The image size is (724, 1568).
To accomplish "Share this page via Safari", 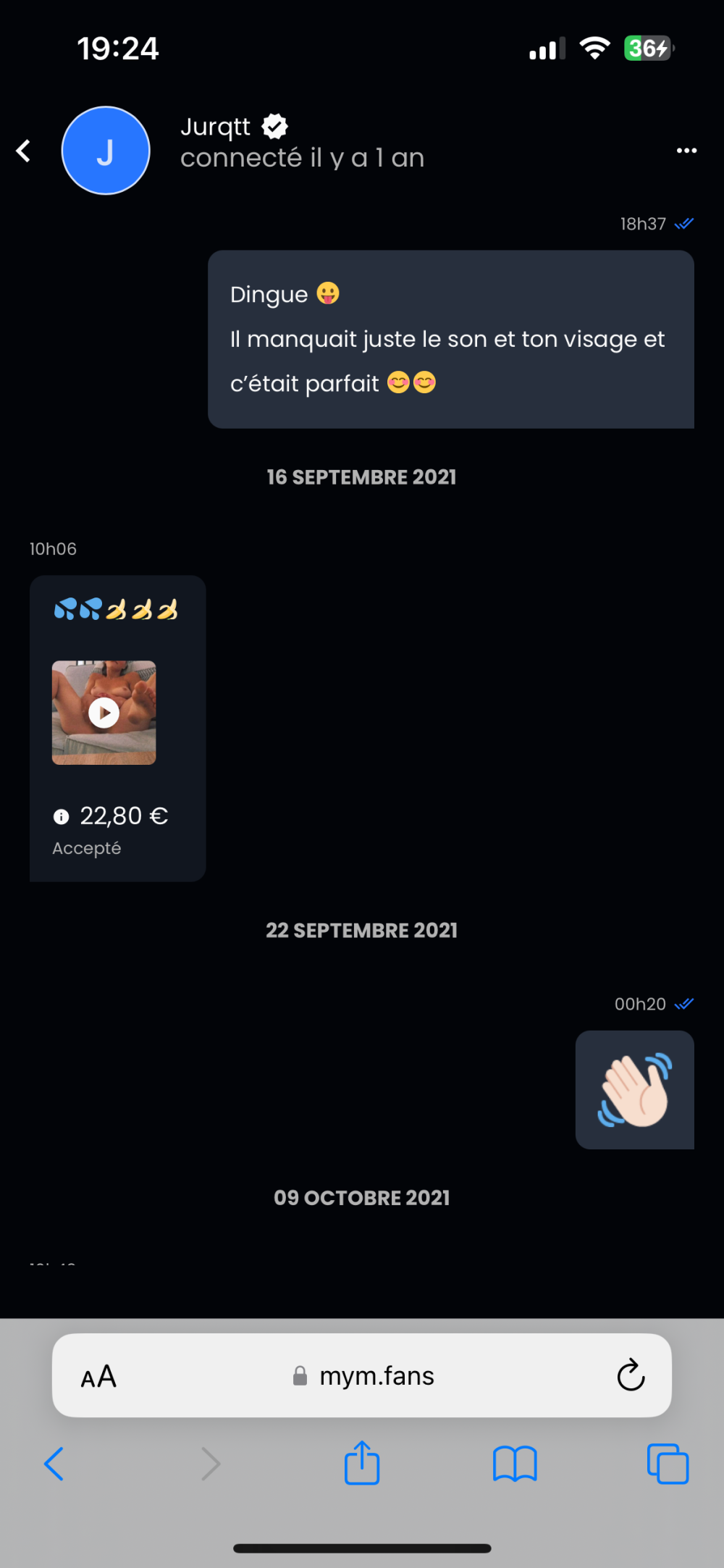I will point(362,1463).
